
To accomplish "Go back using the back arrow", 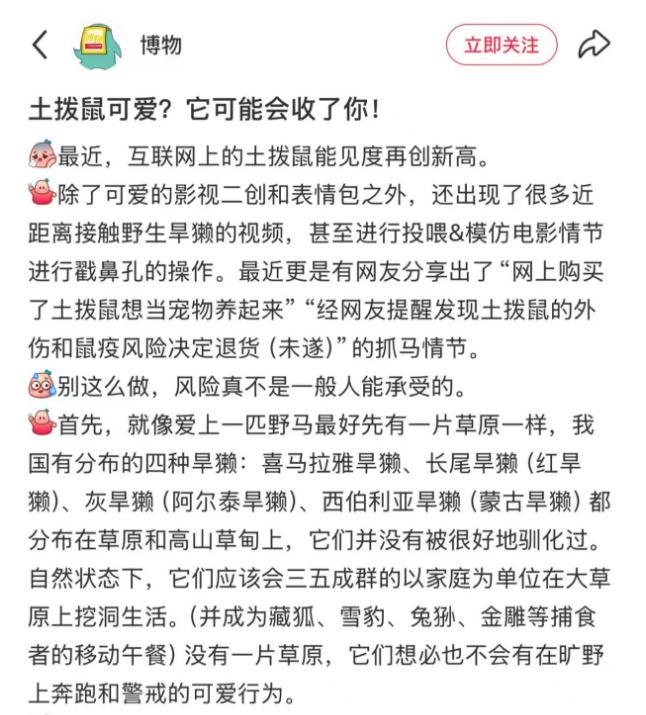I will pyautogui.click(x=40, y=45).
